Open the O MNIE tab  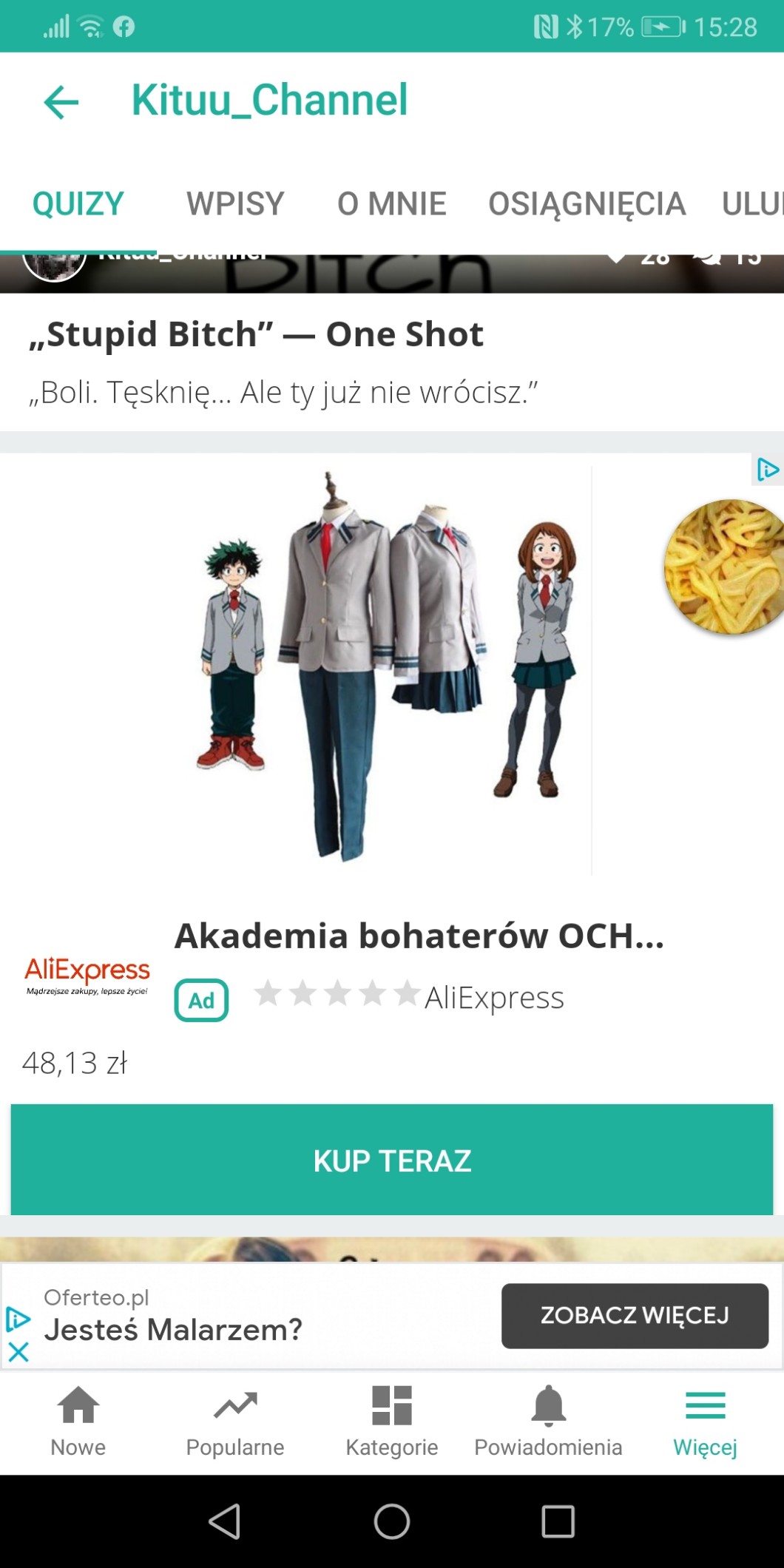point(391,204)
